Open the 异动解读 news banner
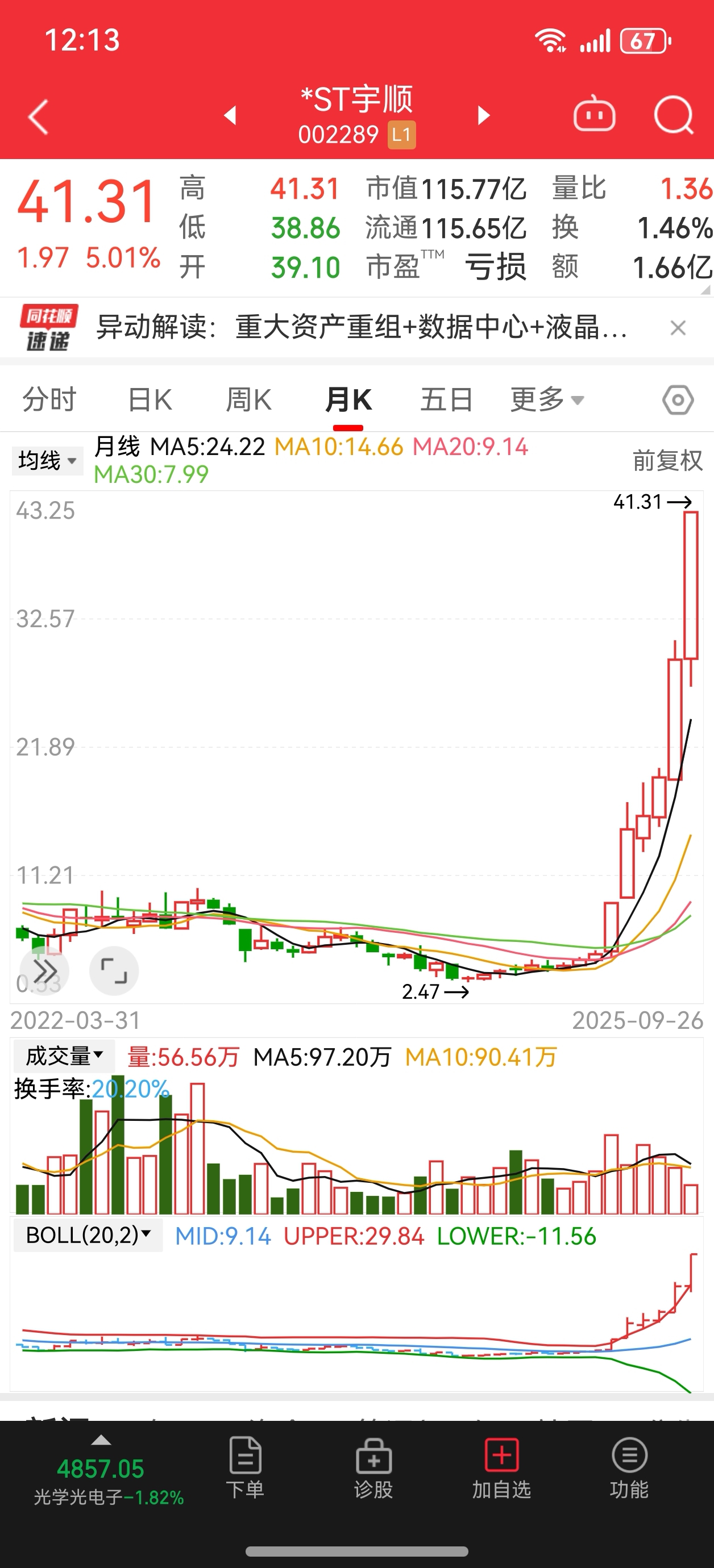This screenshot has width=714, height=1568. pos(362,327)
